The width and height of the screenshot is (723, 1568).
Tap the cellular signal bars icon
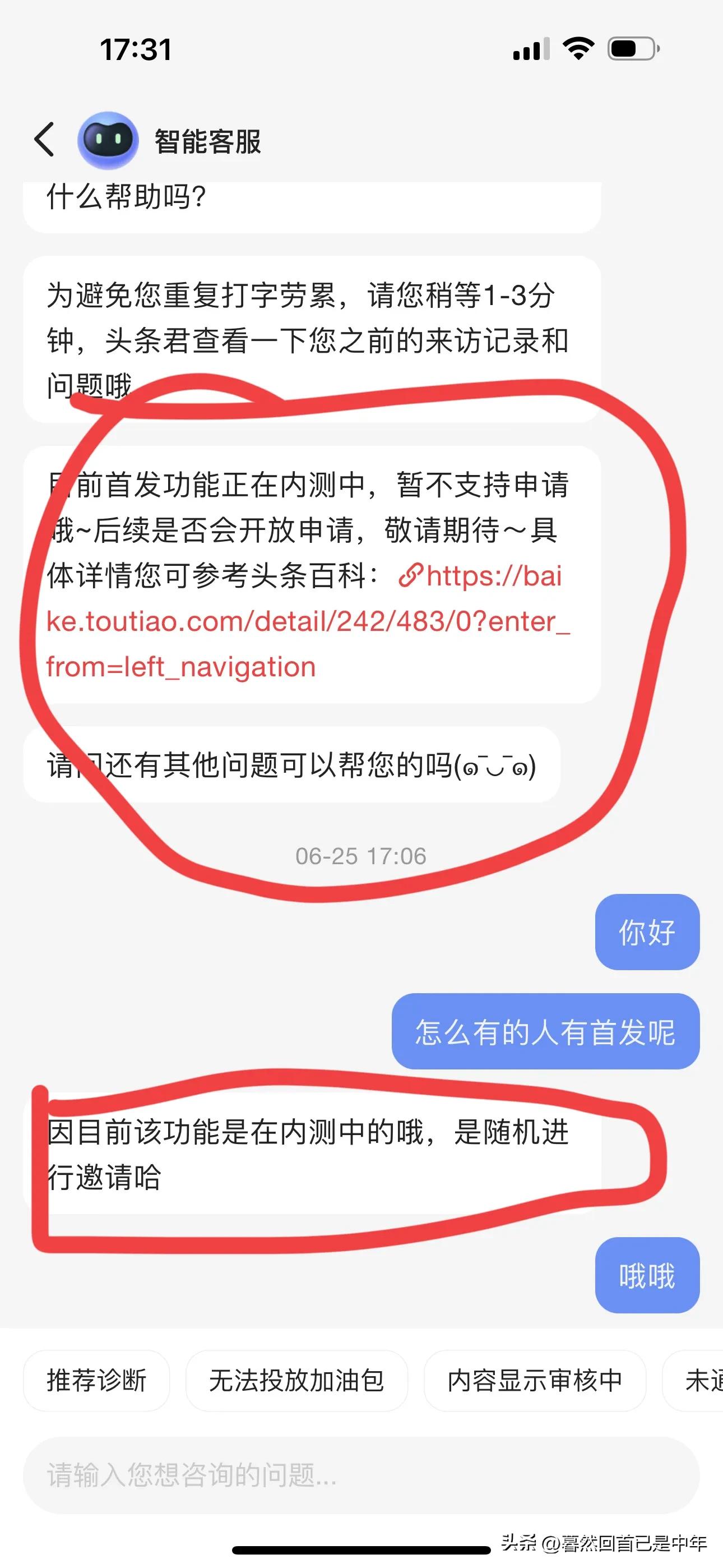(531, 48)
